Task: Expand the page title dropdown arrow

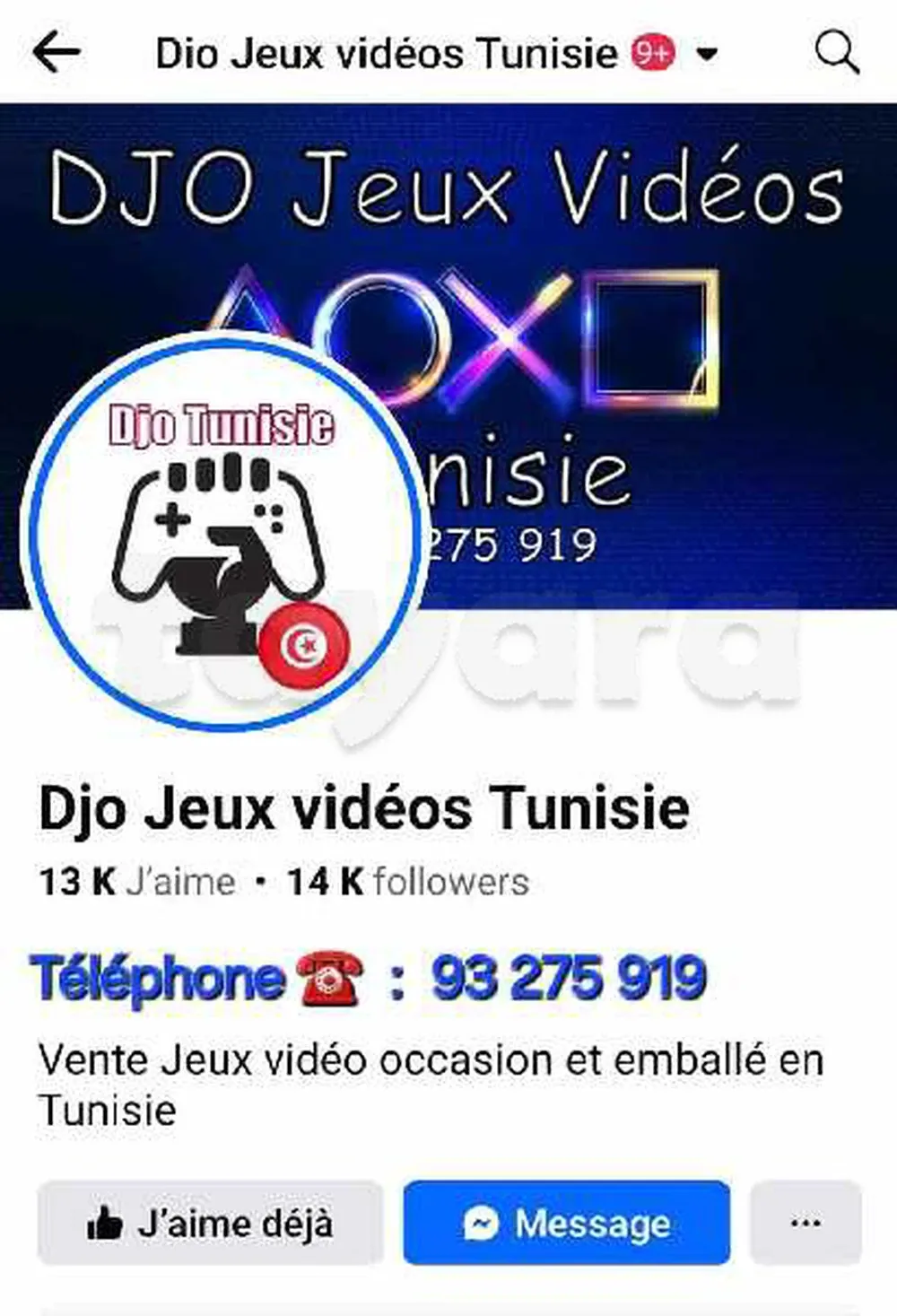Action: 707,55
